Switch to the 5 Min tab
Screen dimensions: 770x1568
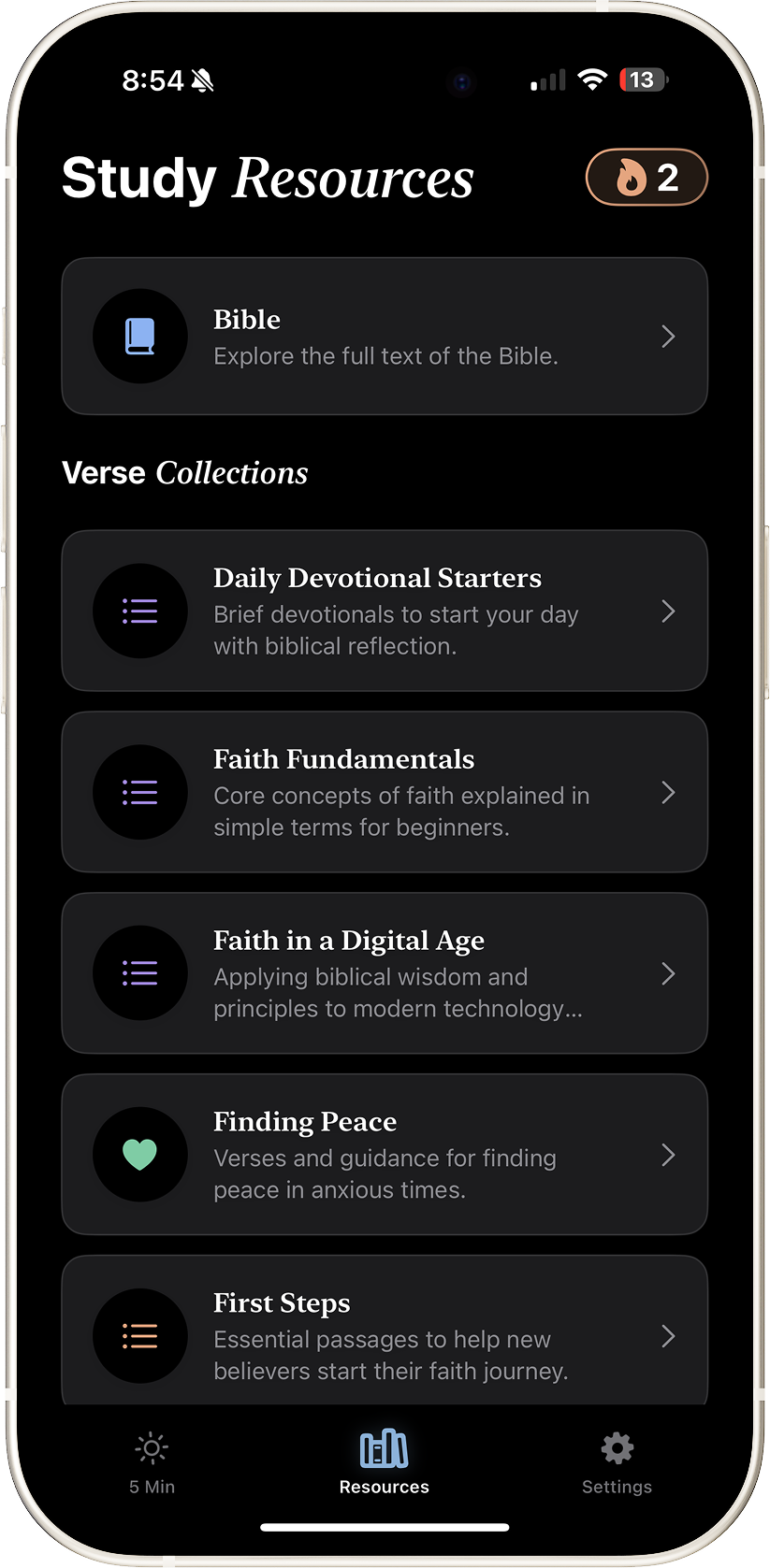click(152, 1462)
